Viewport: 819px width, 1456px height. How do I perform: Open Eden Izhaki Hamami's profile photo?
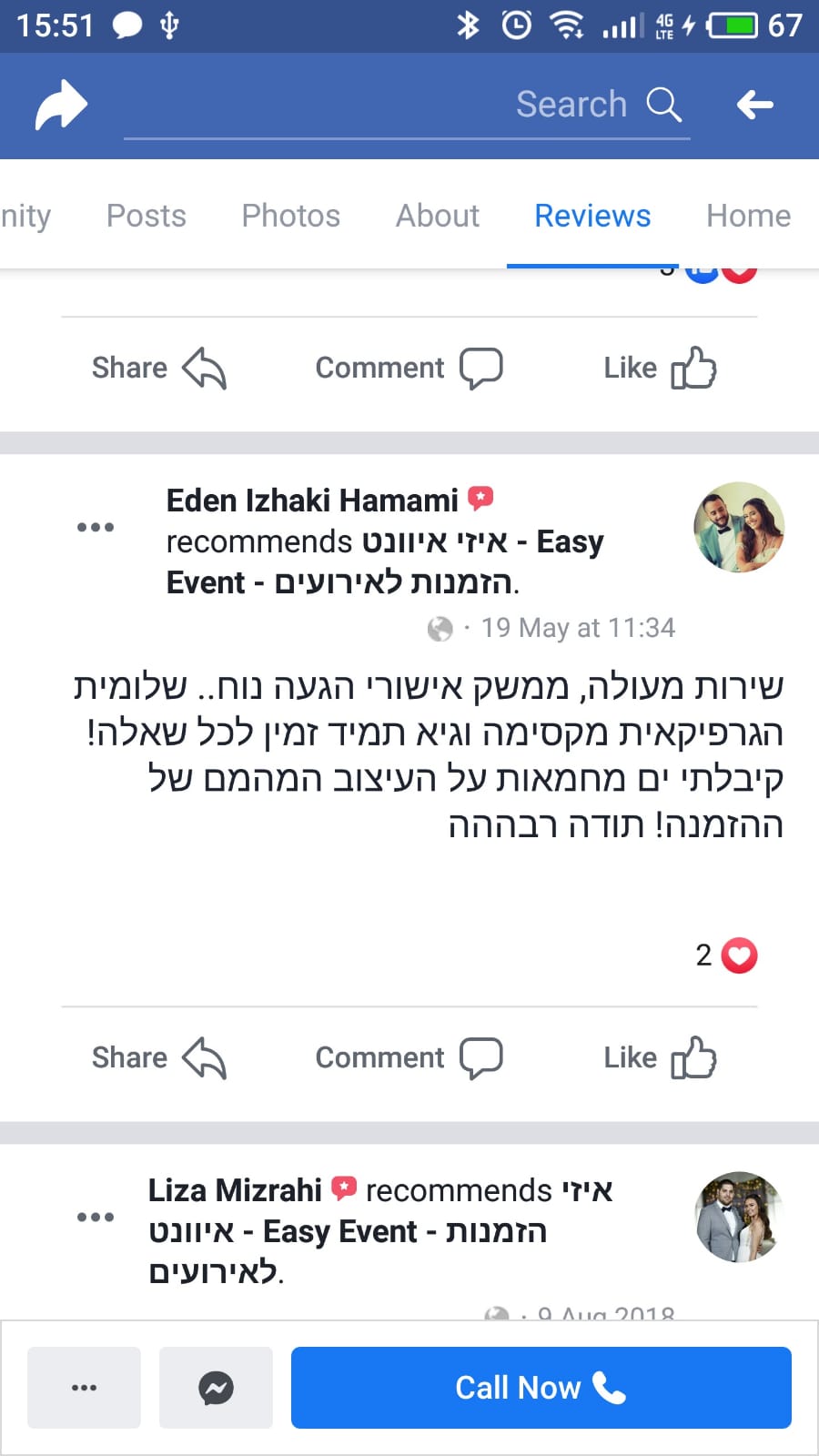[x=739, y=527]
